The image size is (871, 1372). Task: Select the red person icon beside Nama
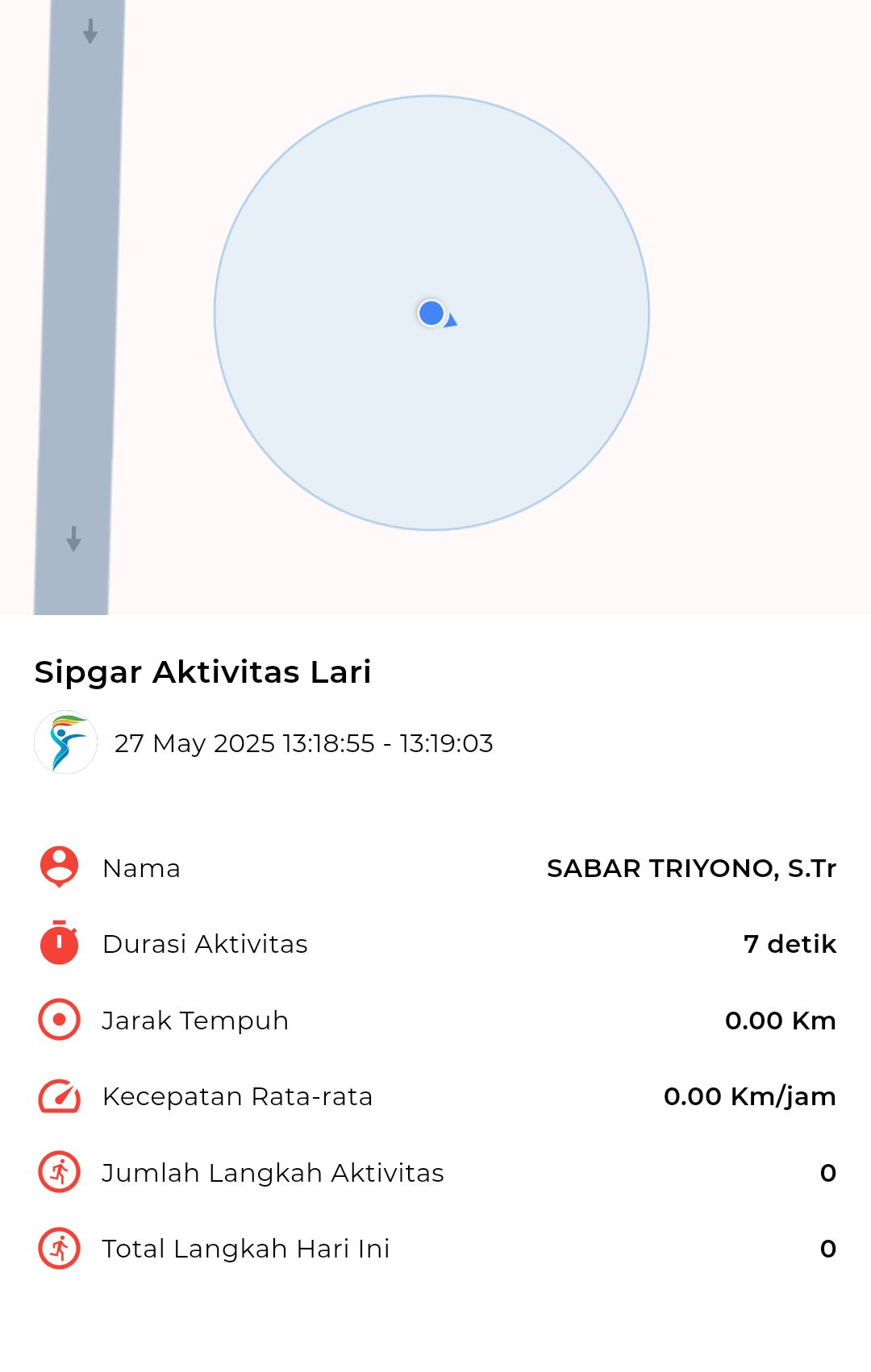(x=57, y=867)
